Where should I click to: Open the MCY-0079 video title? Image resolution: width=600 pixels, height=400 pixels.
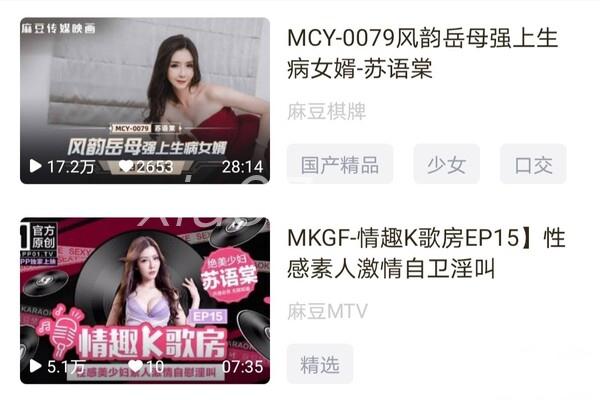coord(422,55)
